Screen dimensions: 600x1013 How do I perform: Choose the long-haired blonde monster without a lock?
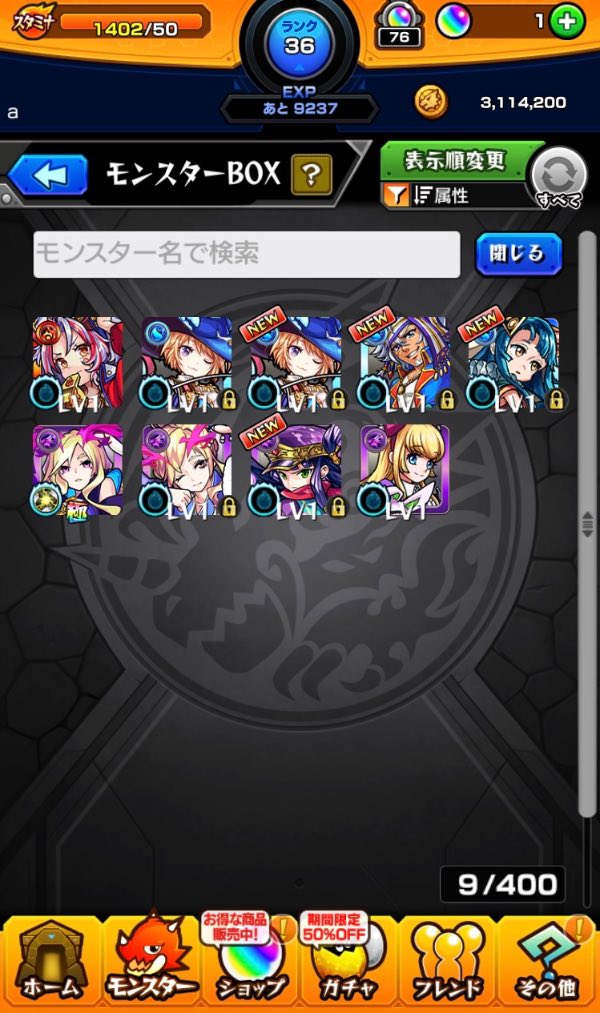pos(404,469)
